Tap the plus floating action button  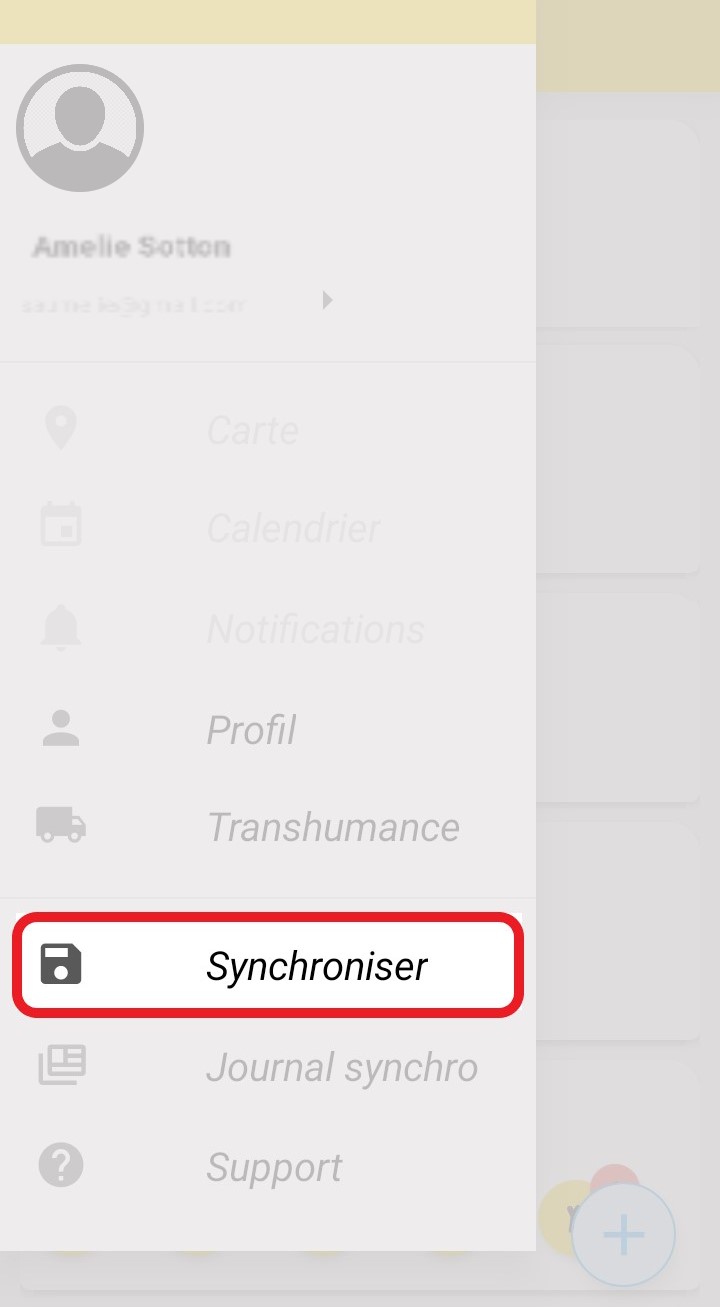point(624,1235)
